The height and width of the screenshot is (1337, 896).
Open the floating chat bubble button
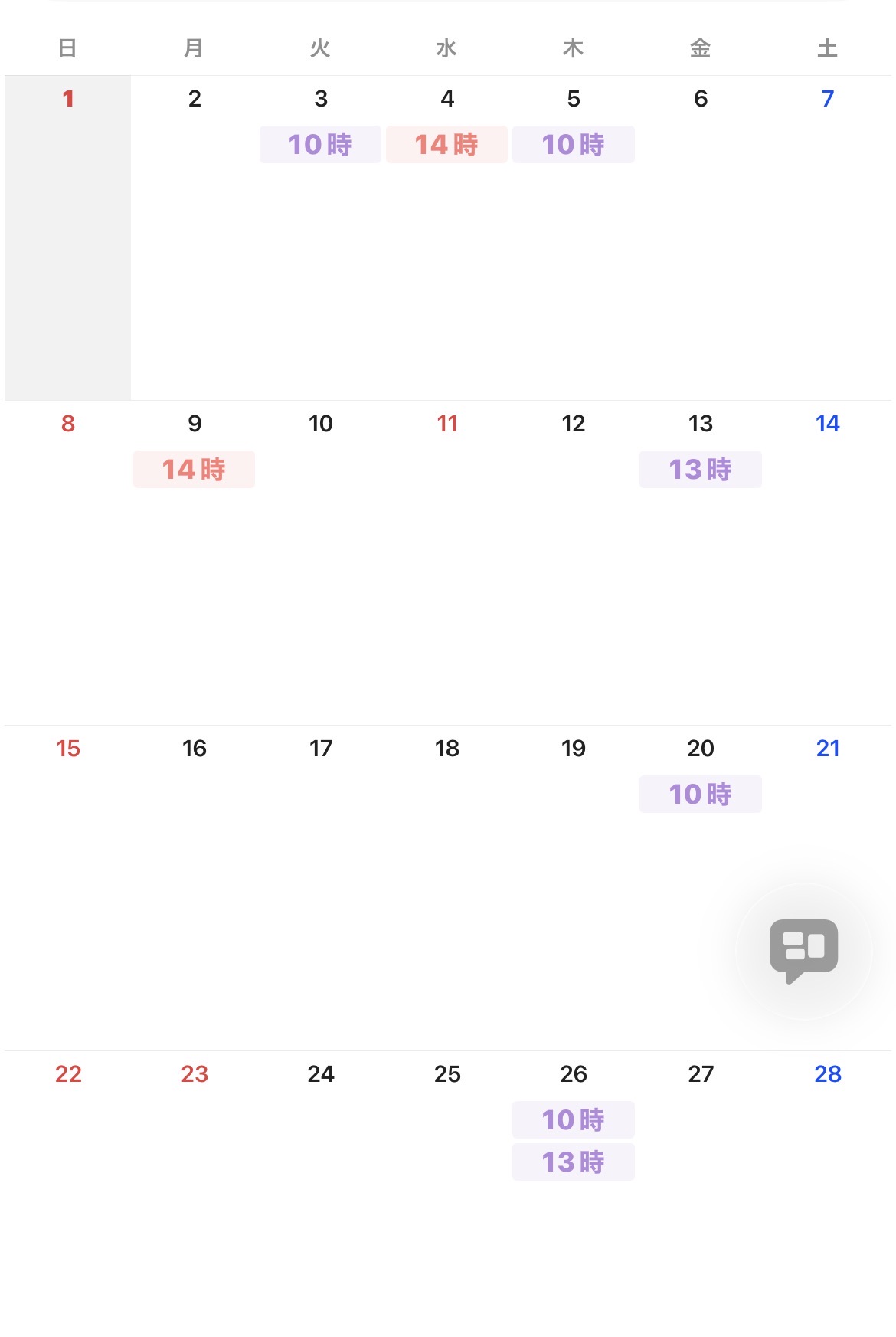coord(803,951)
